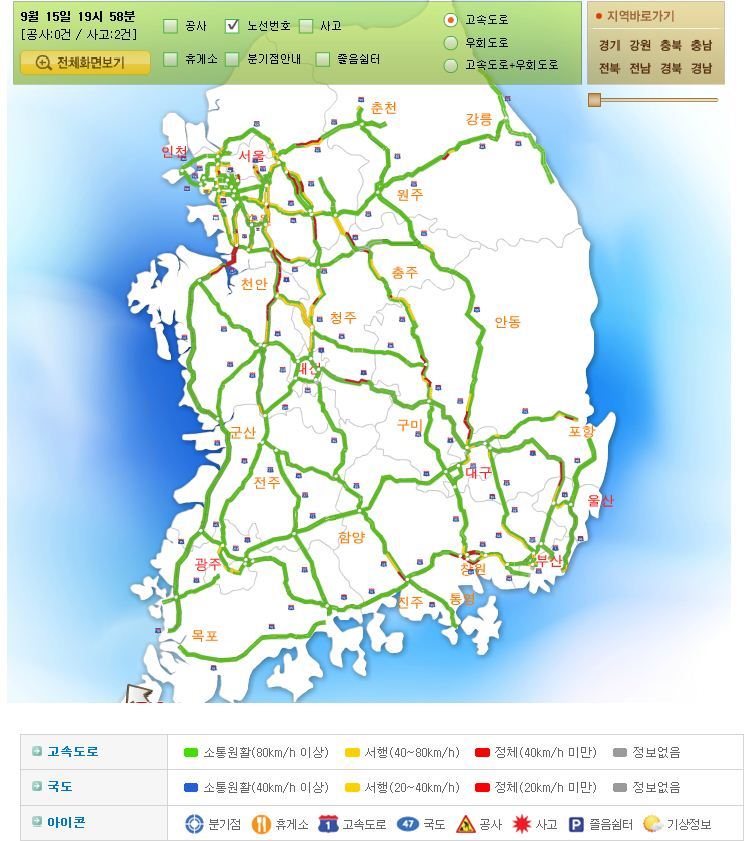This screenshot has width=751, height=841.
Task: Jump to the 경북 region
Action: click(x=670, y=68)
